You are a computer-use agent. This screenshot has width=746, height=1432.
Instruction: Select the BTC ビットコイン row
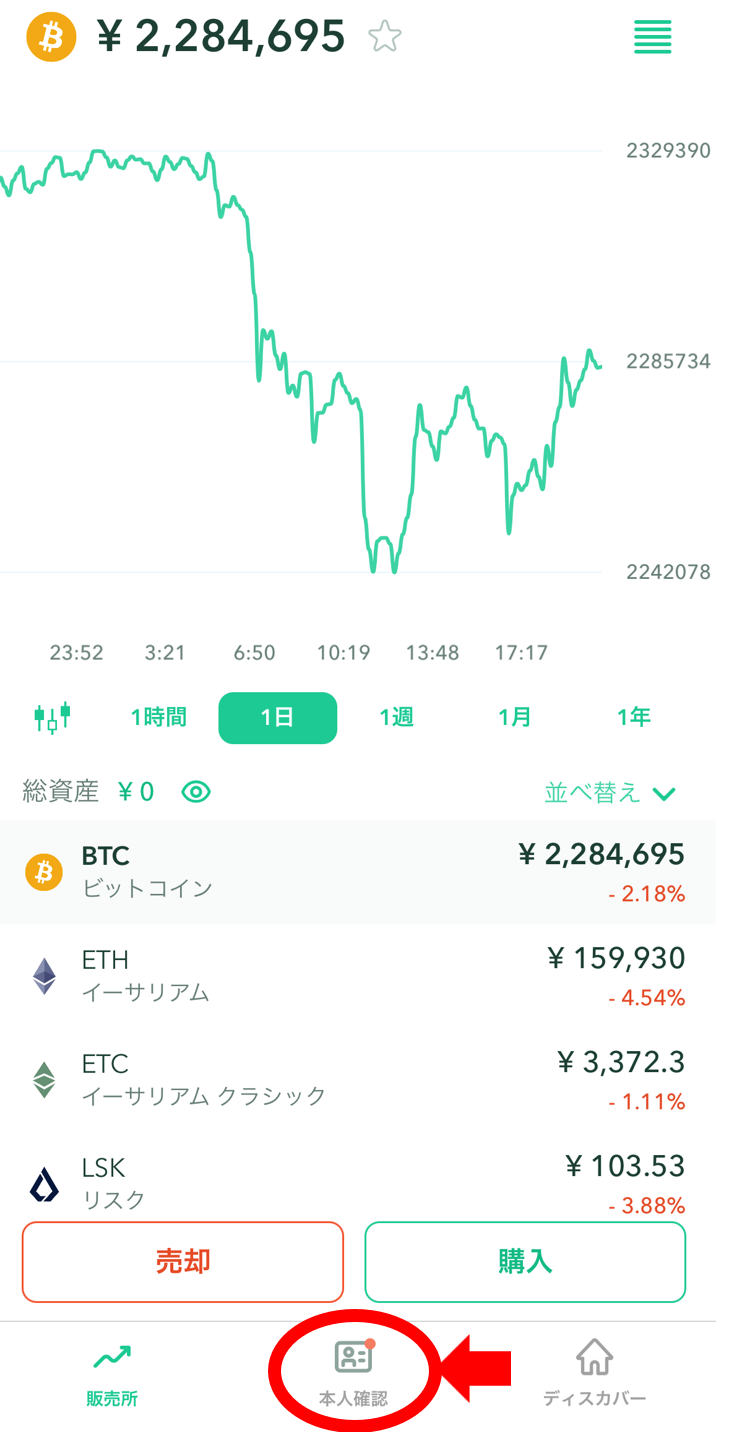[x=358, y=872]
